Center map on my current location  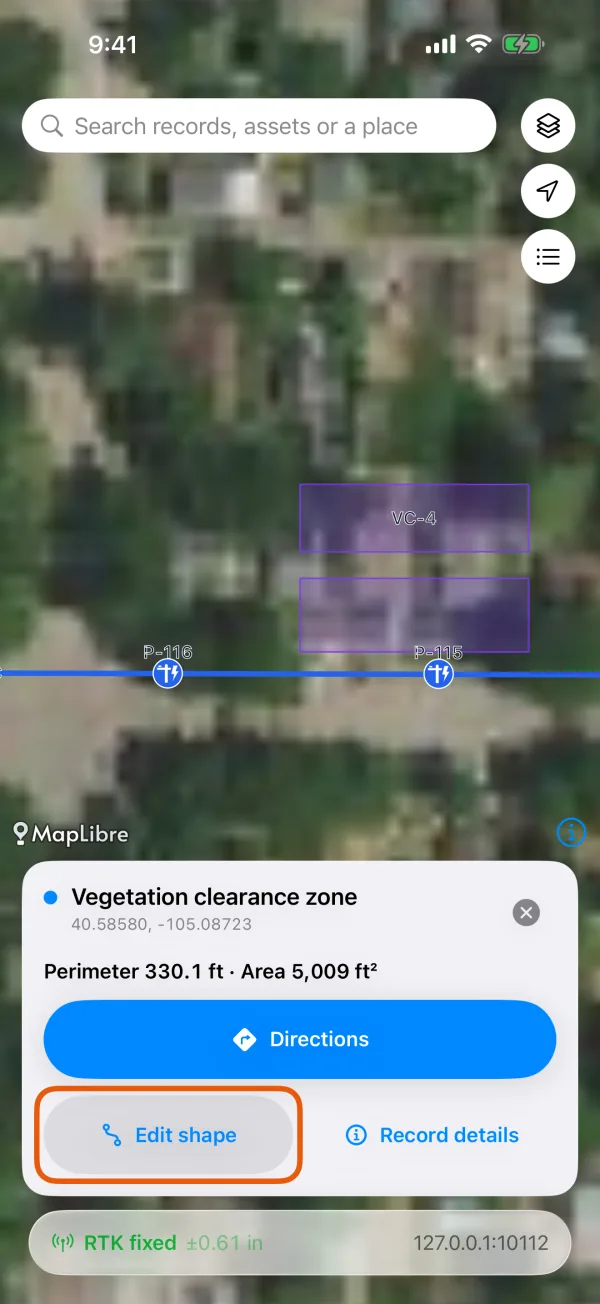coord(548,191)
